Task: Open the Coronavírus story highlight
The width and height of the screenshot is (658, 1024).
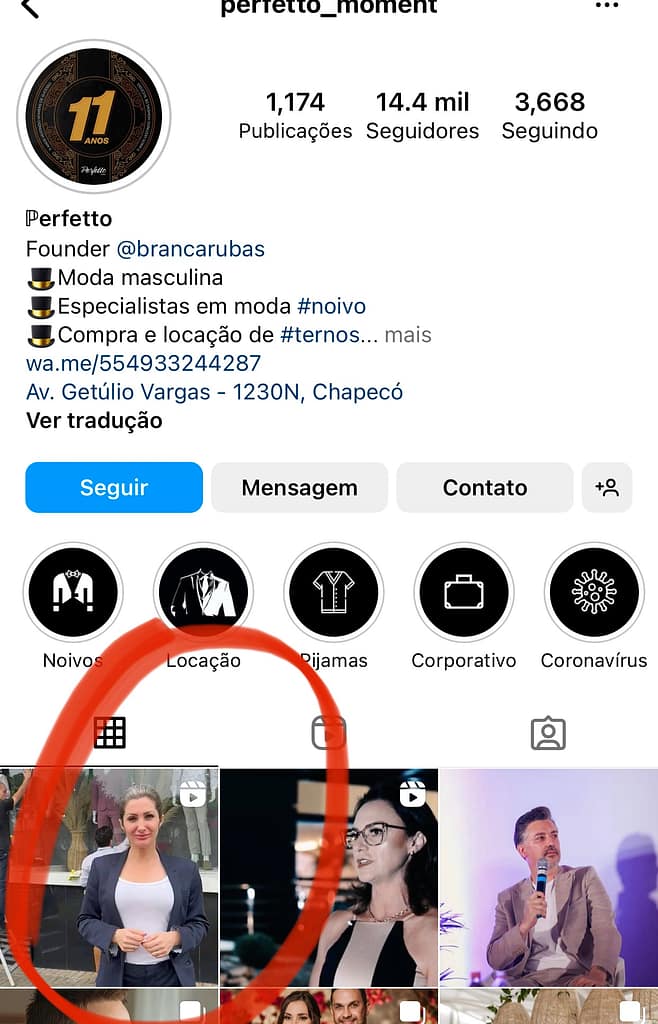Action: pos(594,592)
